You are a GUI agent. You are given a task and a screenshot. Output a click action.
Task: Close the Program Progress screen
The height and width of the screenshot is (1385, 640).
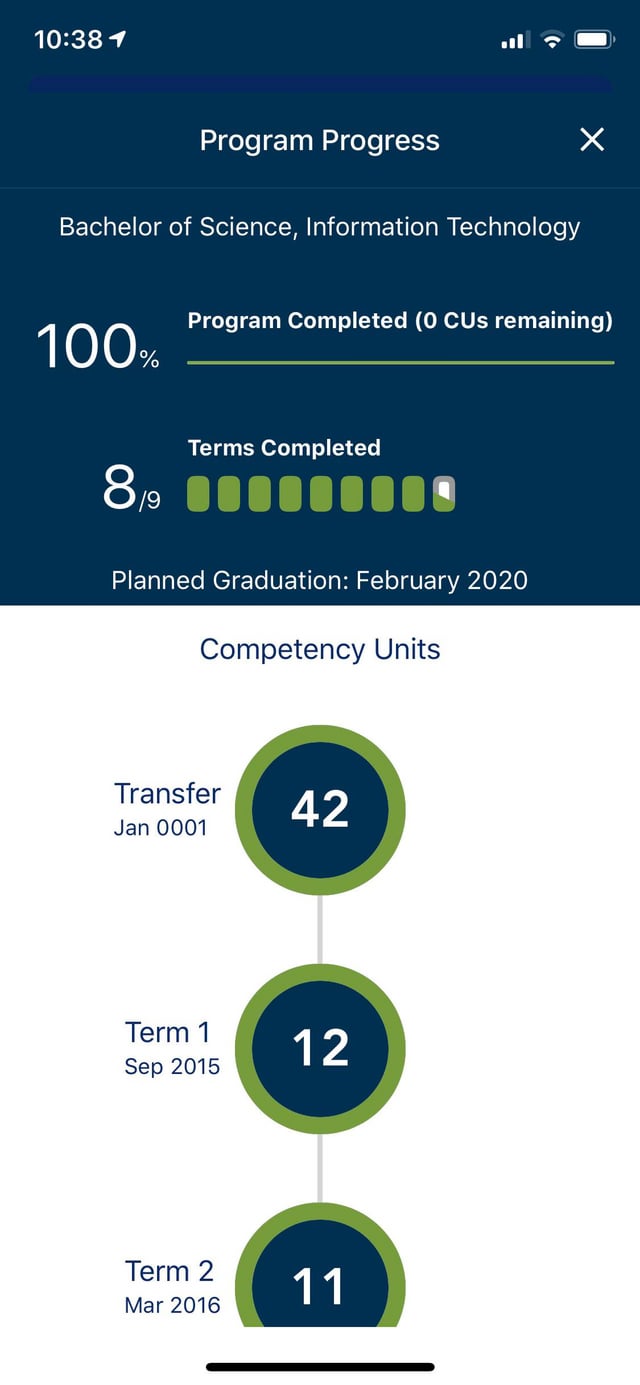click(x=592, y=140)
